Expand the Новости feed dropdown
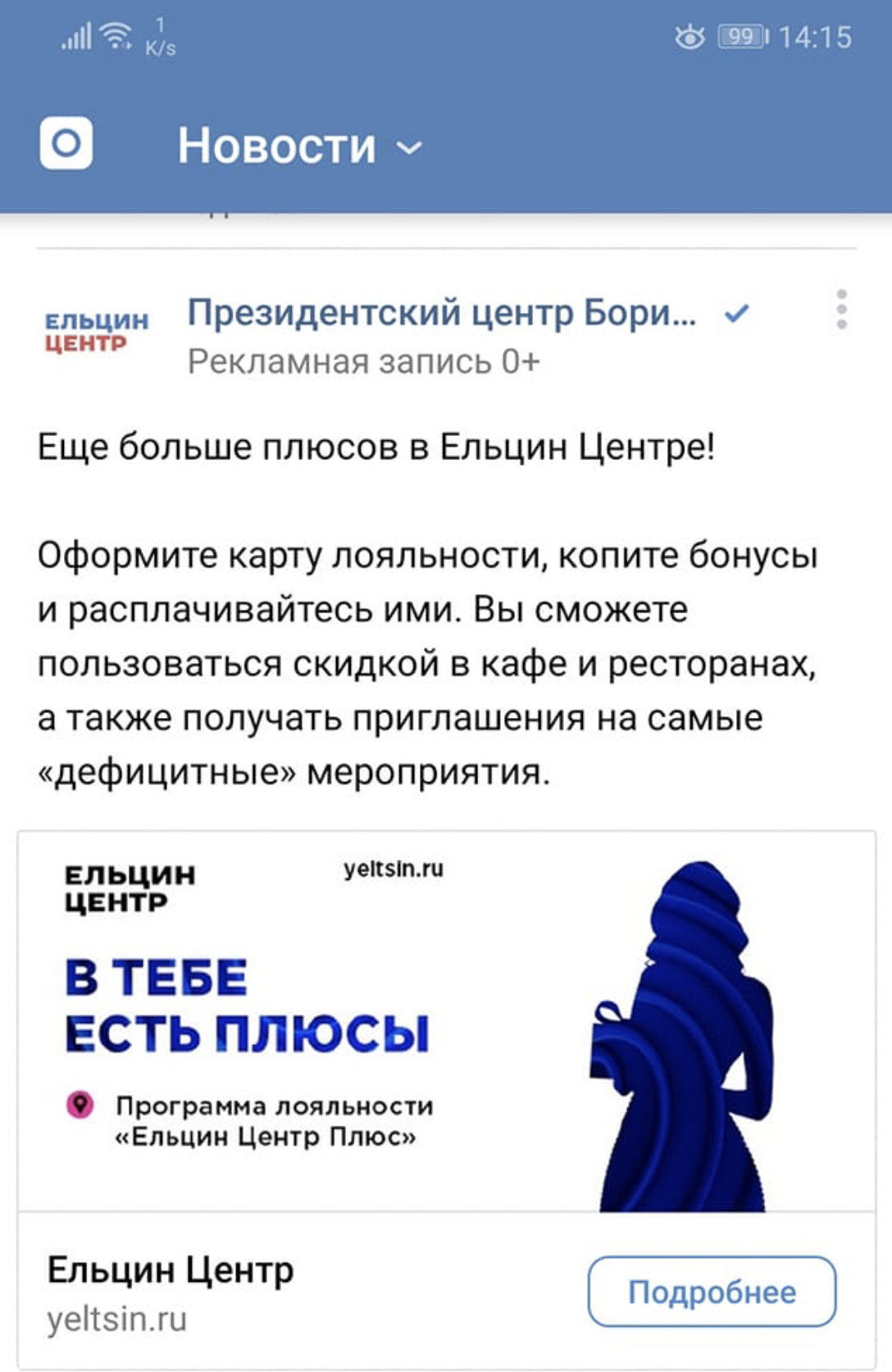The height and width of the screenshot is (1372, 892). point(300,147)
